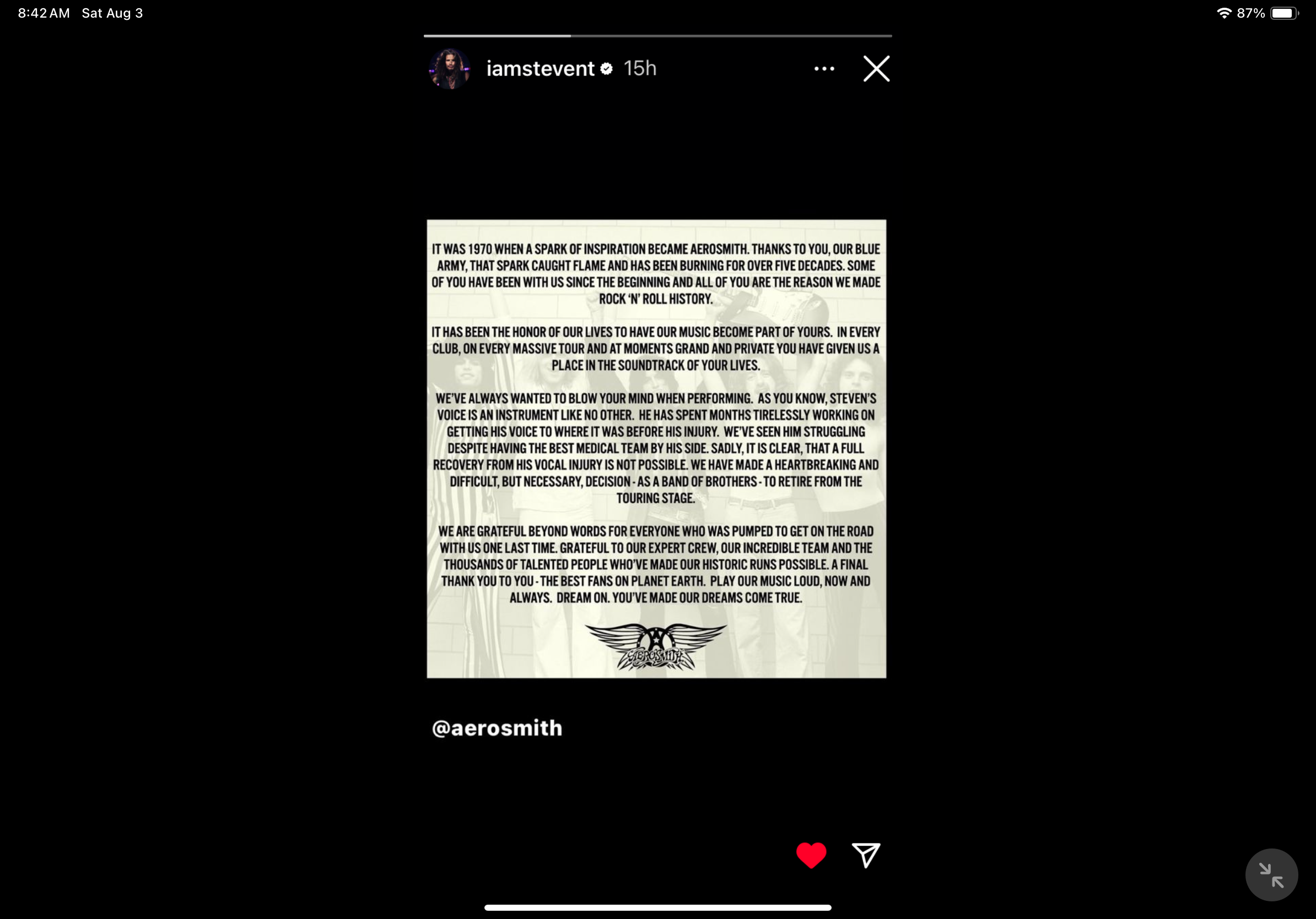1316x919 pixels.
Task: Unlike the story with the red heart
Action: coord(811,855)
